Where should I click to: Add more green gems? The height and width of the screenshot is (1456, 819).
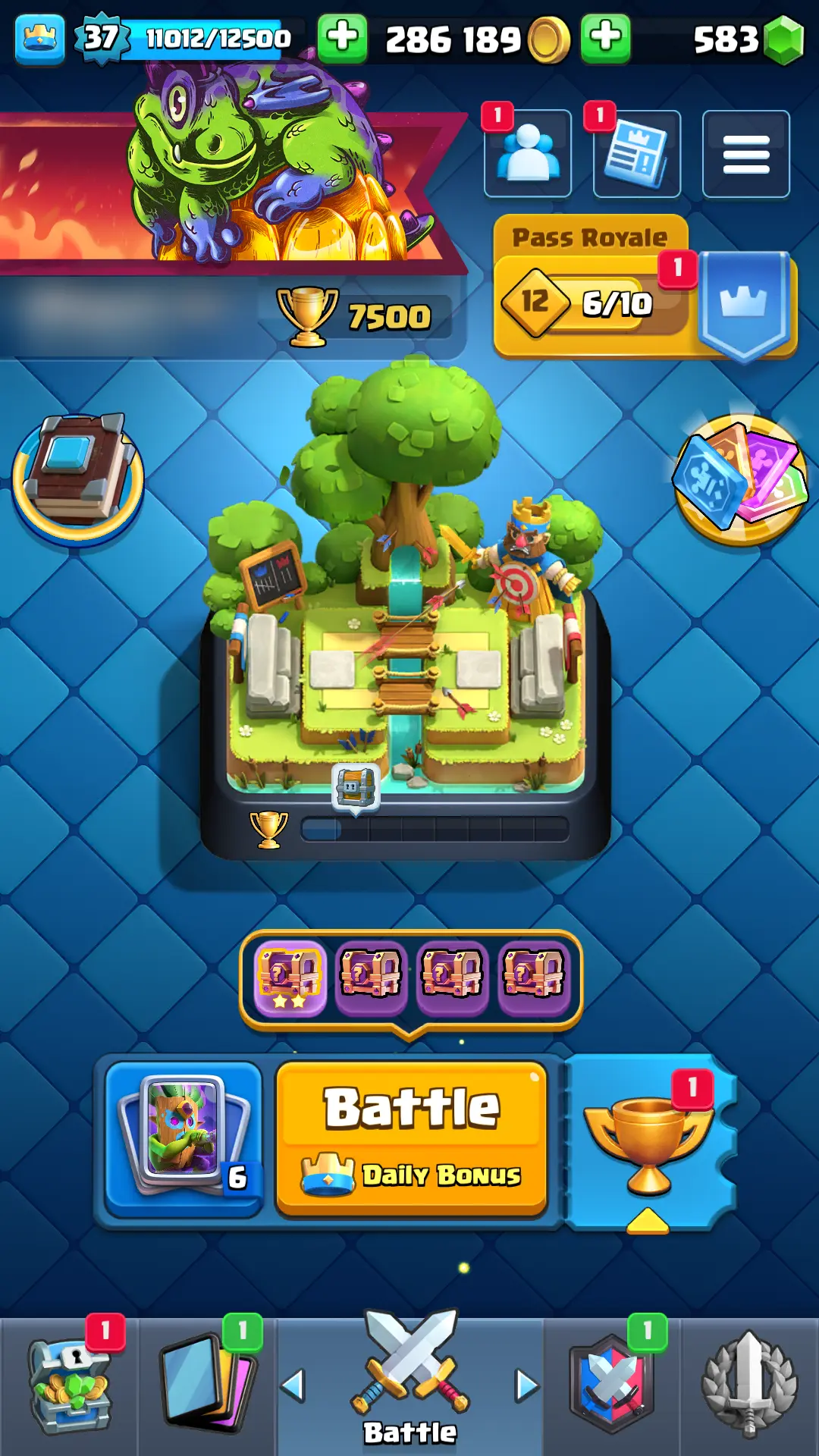(605, 38)
